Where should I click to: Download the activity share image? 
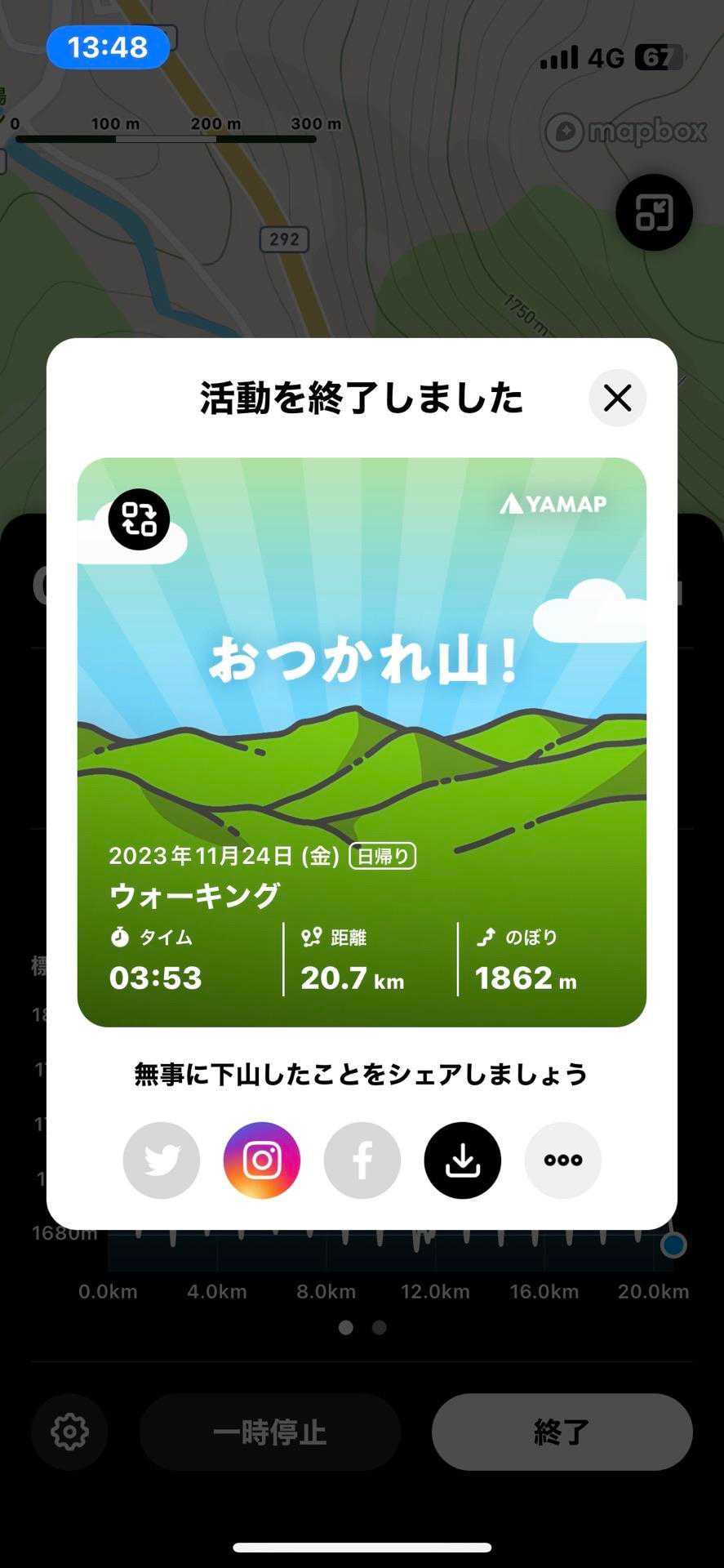tap(463, 1160)
